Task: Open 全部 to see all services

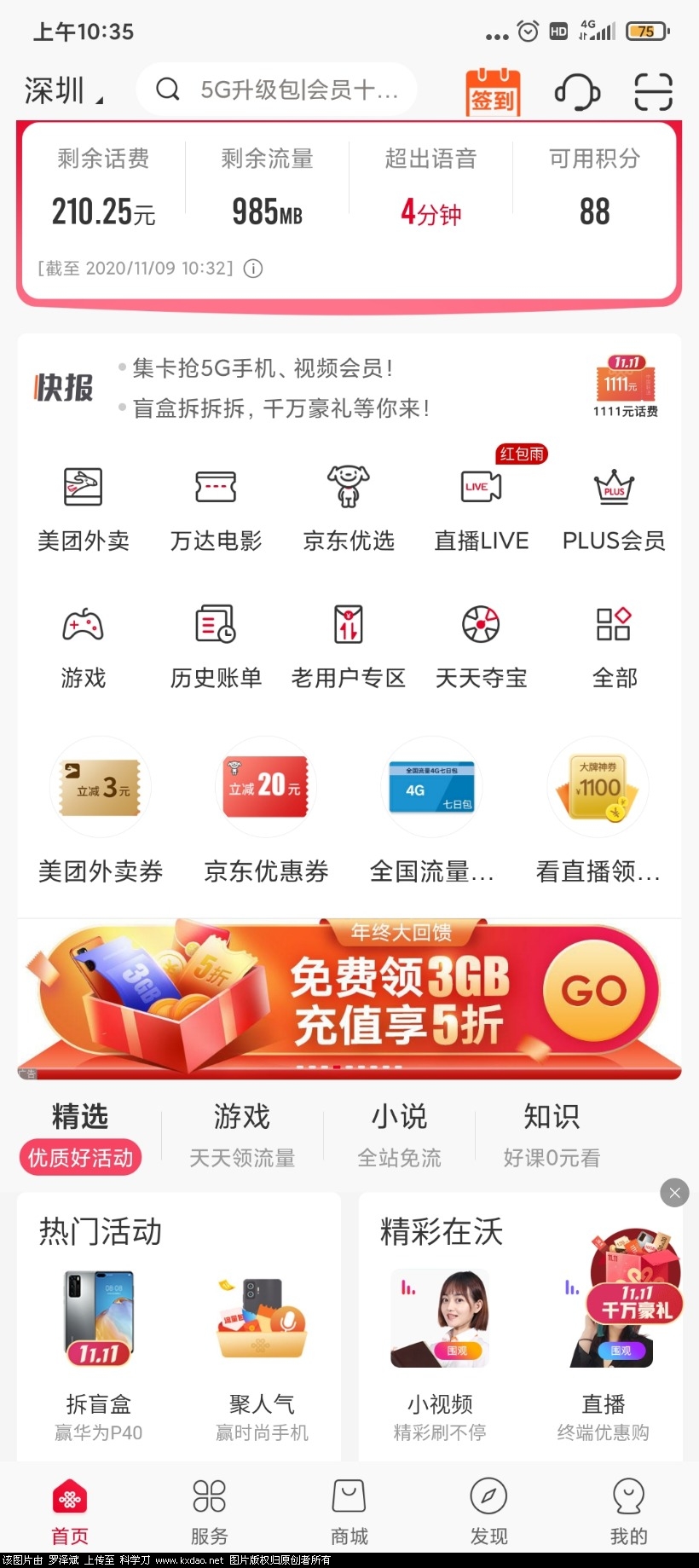Action: pos(614,645)
